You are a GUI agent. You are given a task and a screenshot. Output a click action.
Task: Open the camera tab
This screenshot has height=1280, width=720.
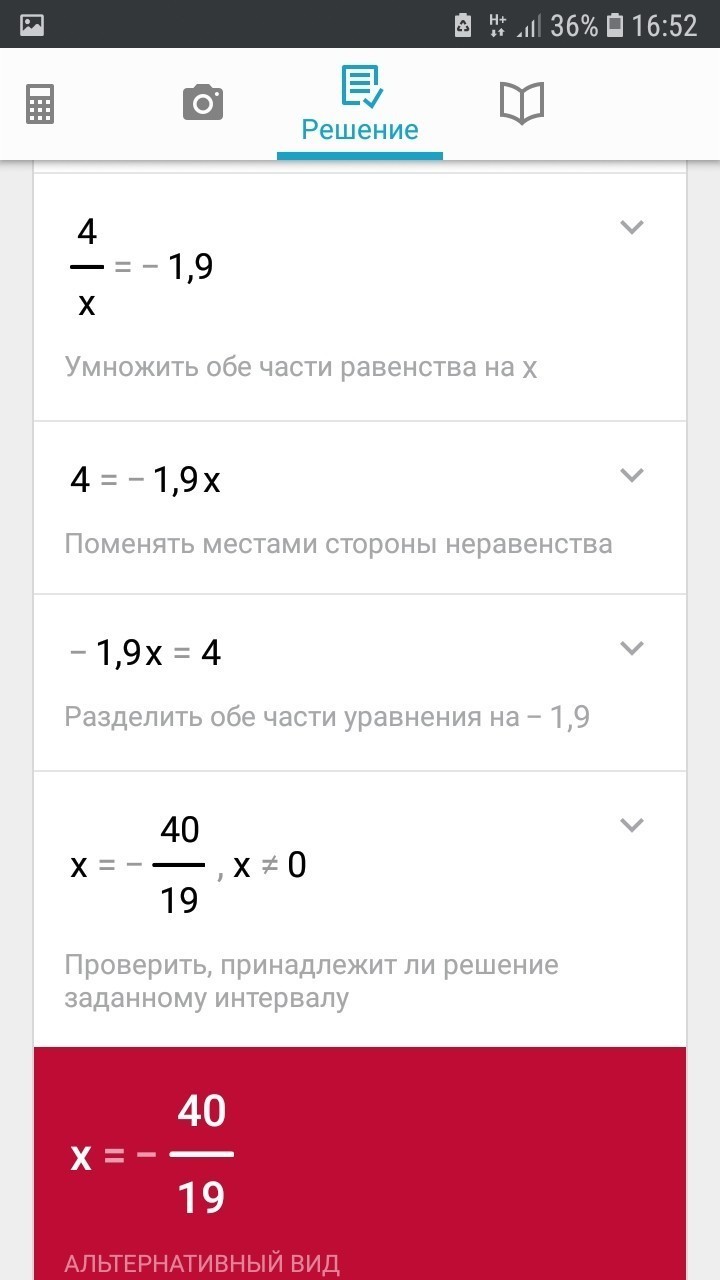point(202,103)
